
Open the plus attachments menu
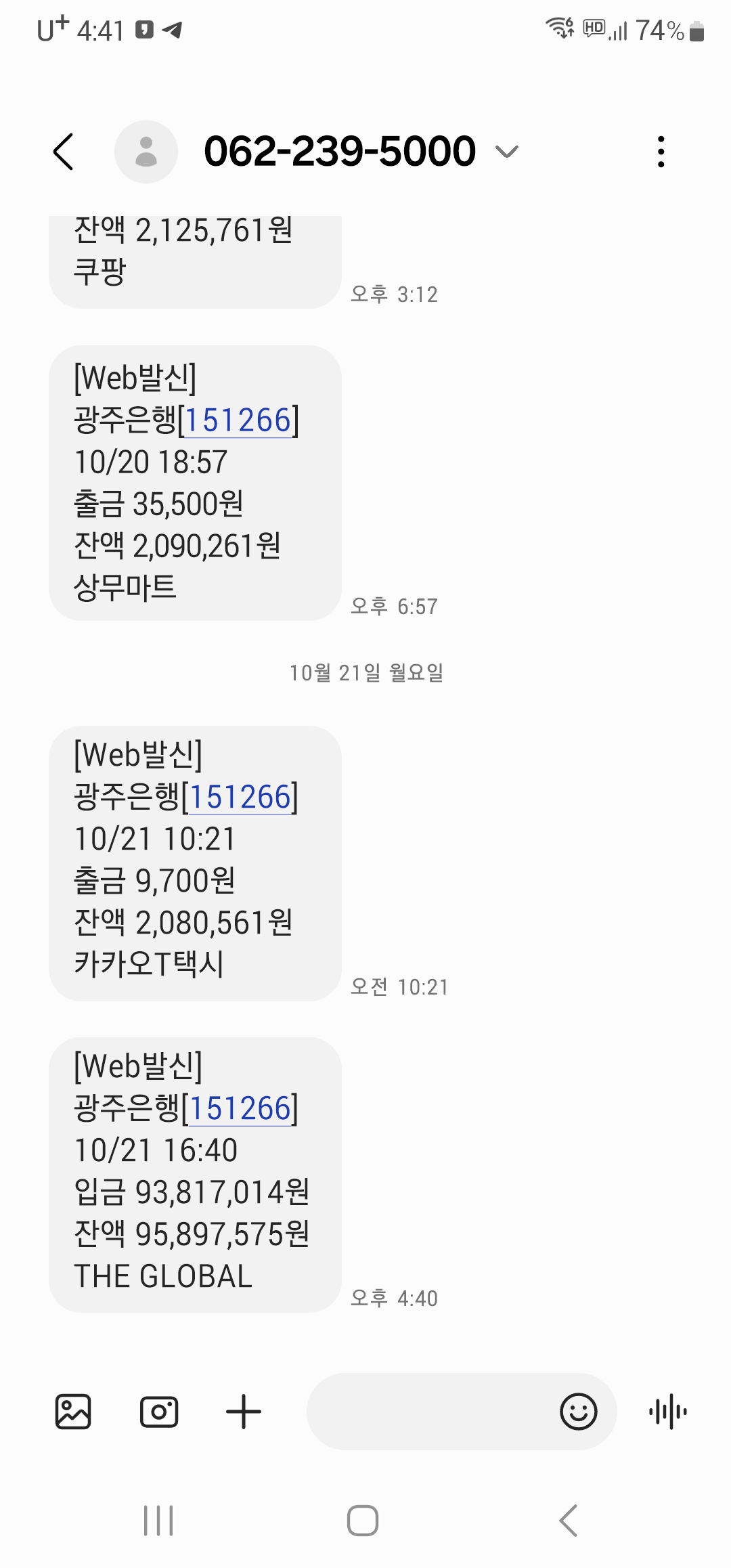[x=244, y=1412]
